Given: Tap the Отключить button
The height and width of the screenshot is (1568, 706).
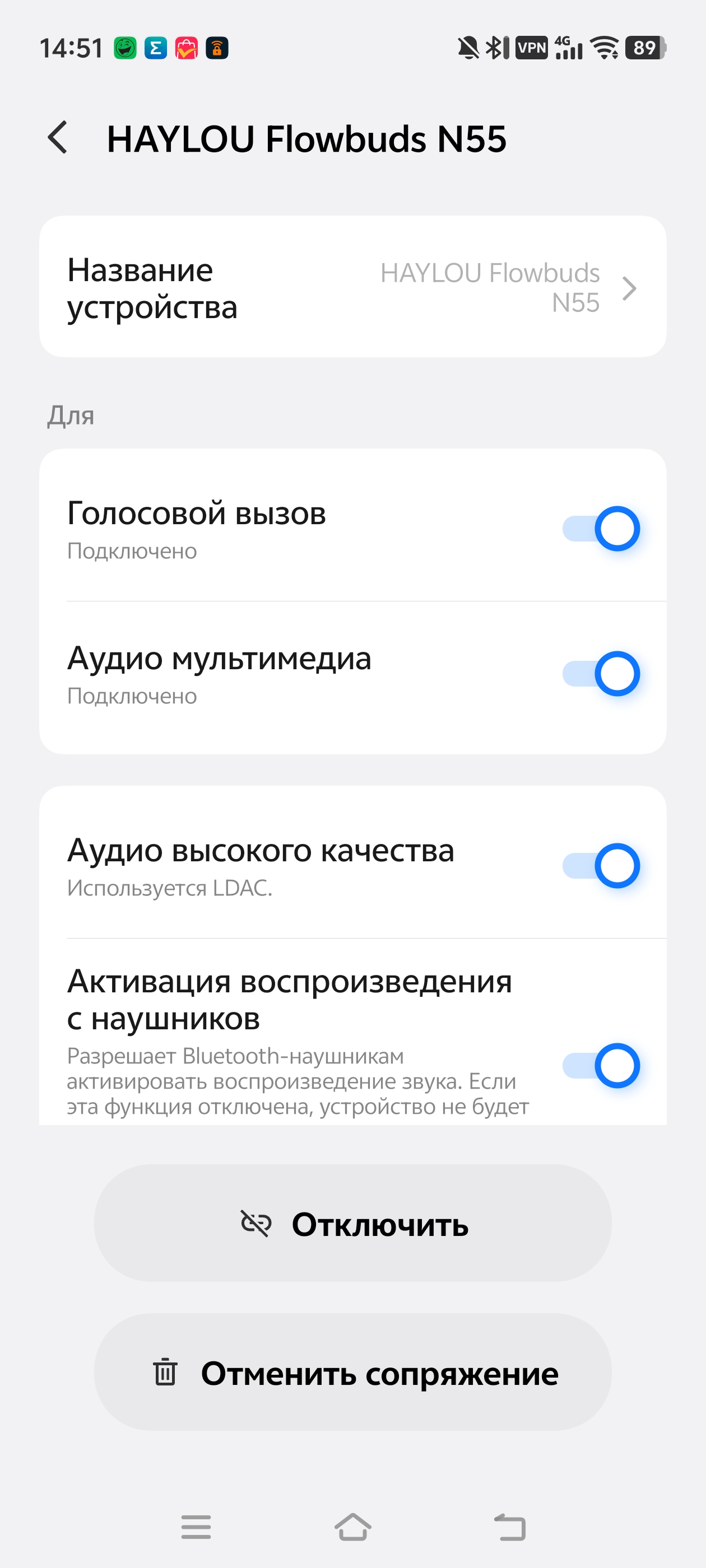Looking at the screenshot, I should point(352,1224).
